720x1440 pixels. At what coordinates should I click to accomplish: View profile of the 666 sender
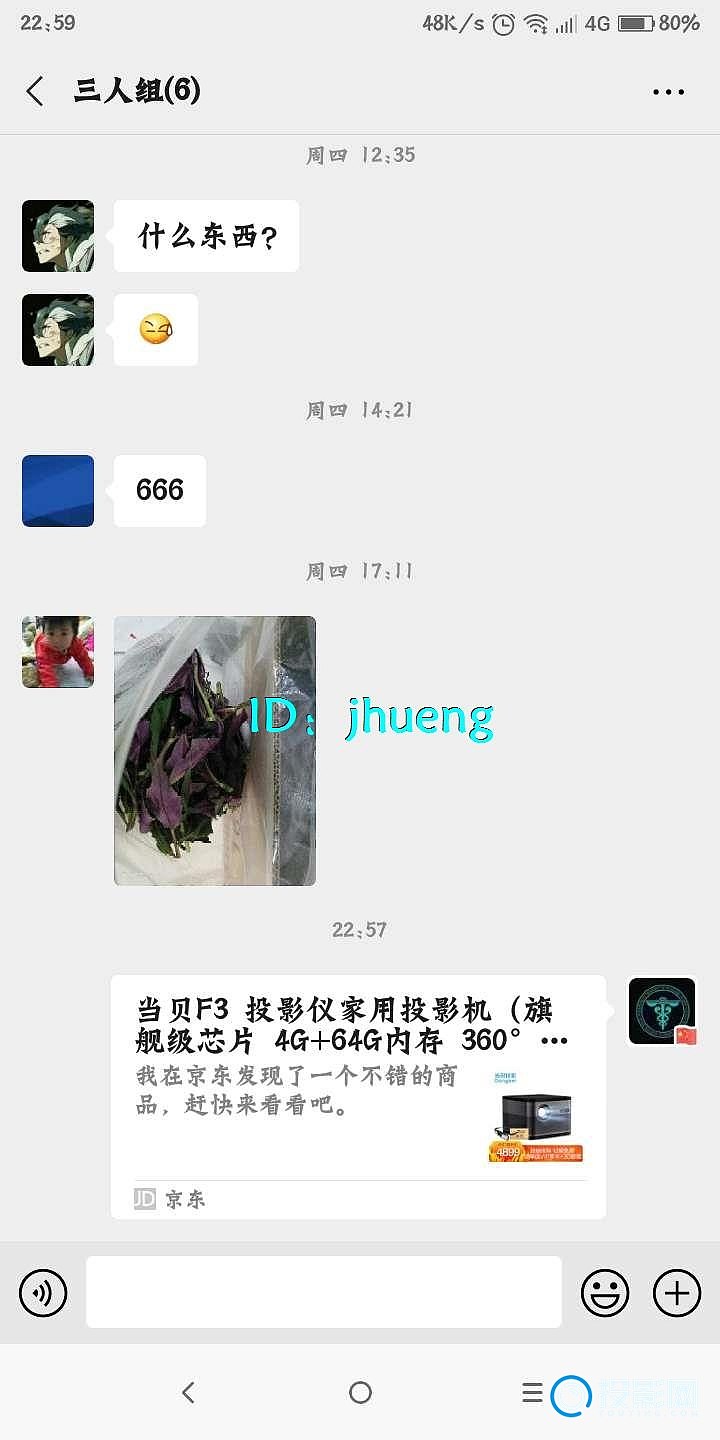(x=58, y=491)
